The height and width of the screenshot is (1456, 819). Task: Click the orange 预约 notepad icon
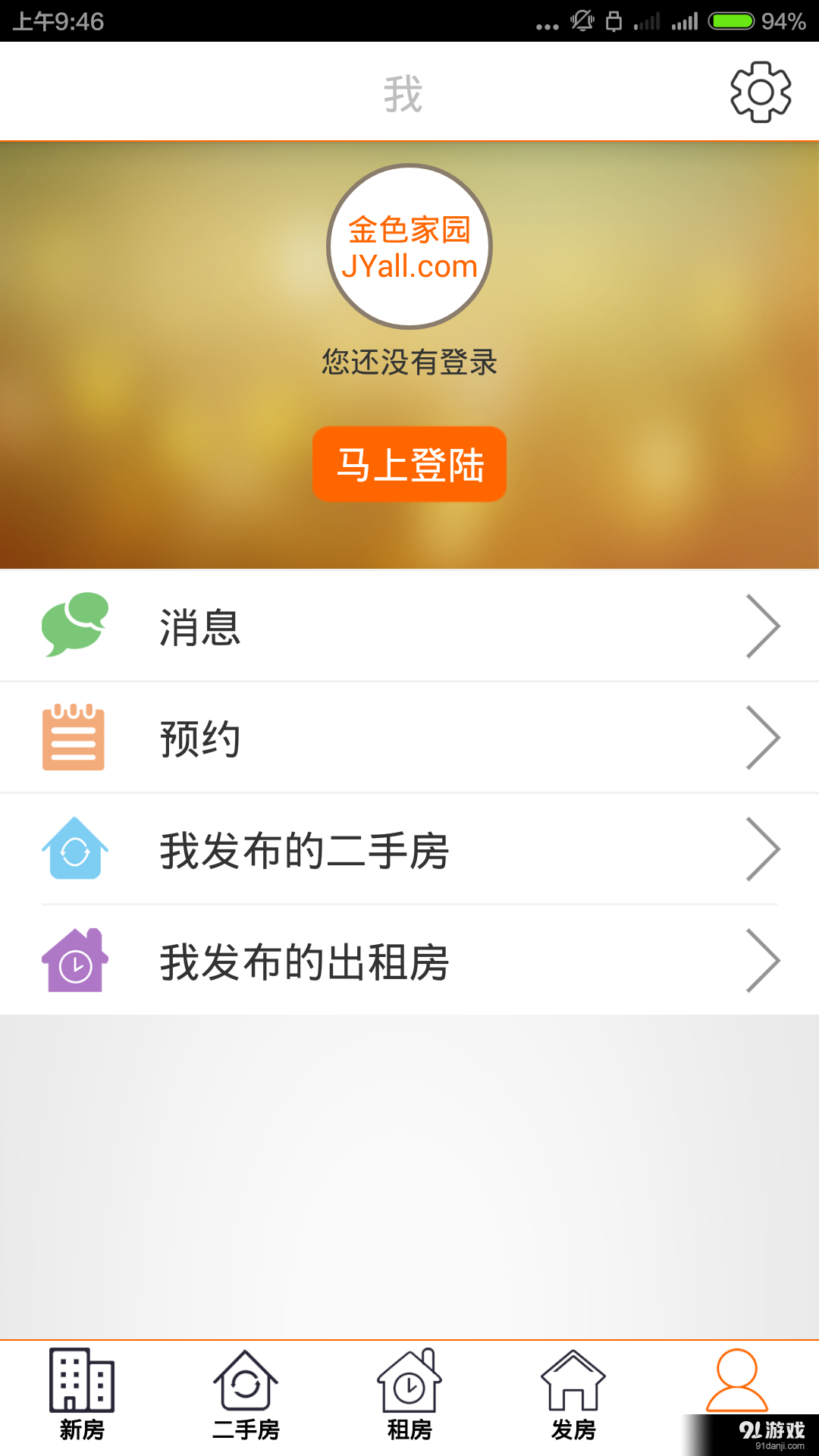pos(74,736)
